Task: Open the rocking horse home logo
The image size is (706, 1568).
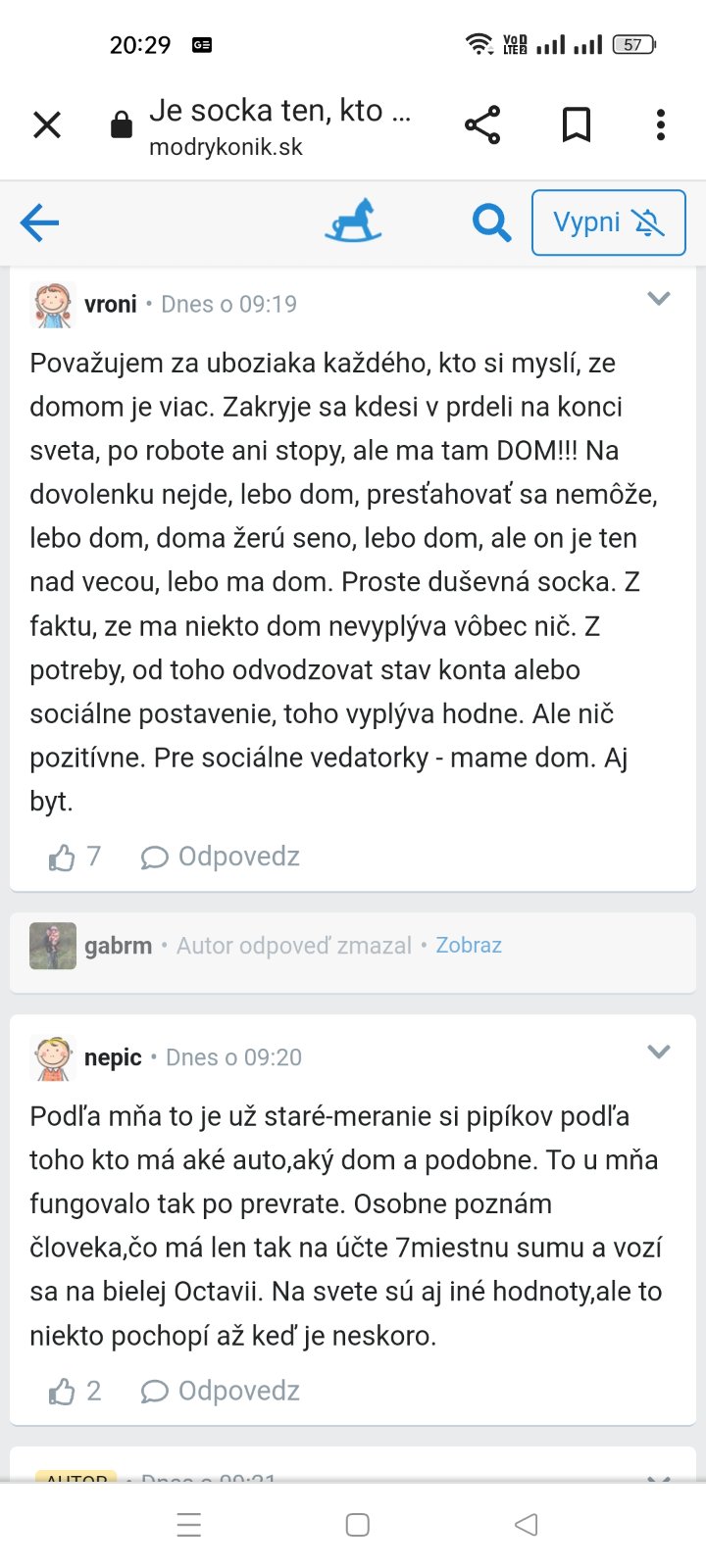Action: click(x=353, y=220)
